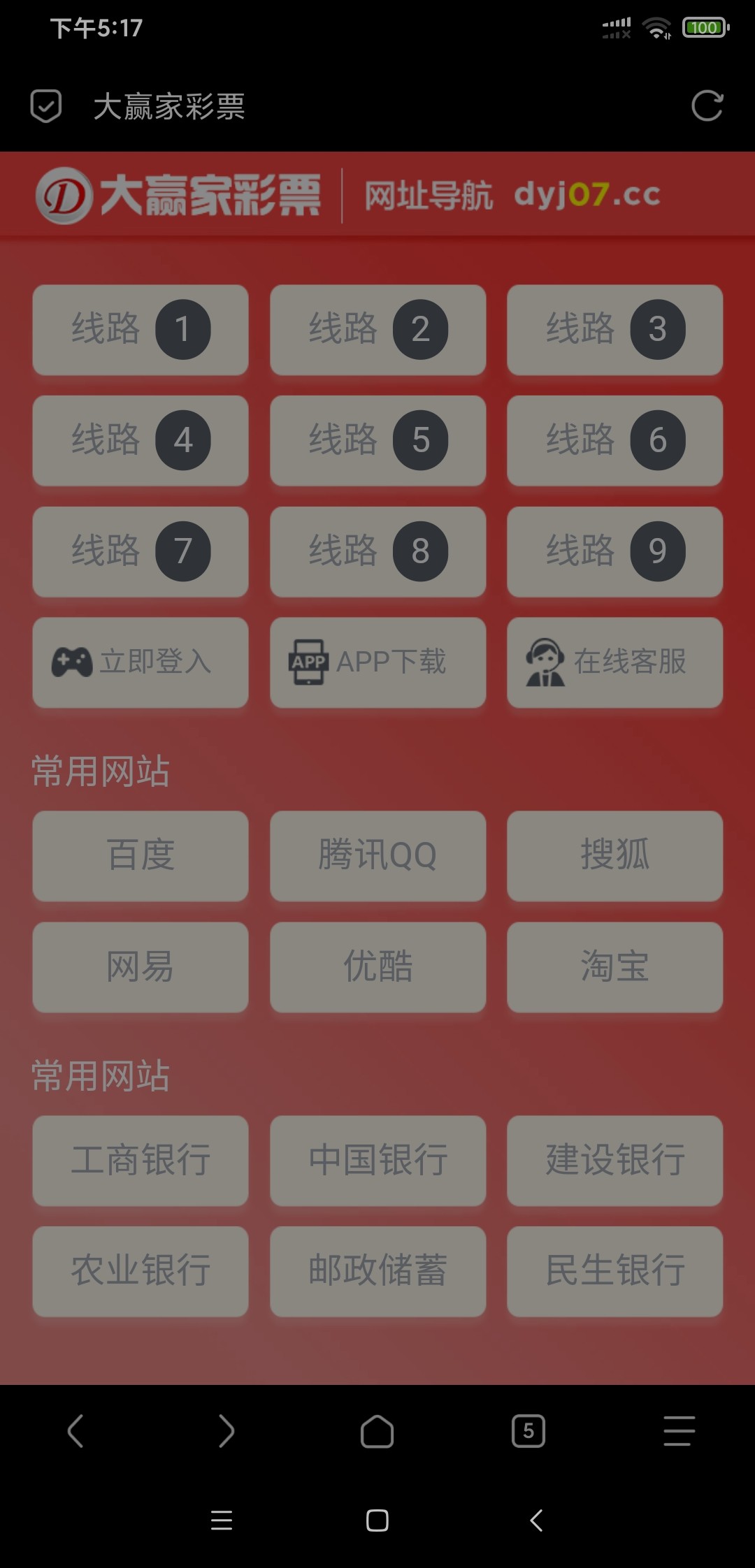Reload the page with the refresh icon

(x=707, y=106)
